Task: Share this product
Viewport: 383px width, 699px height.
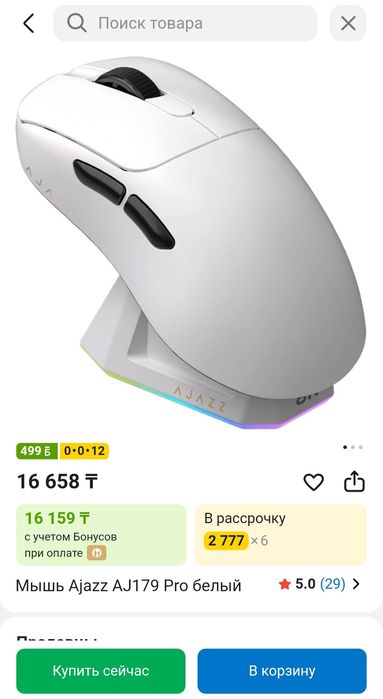Action: [x=354, y=481]
